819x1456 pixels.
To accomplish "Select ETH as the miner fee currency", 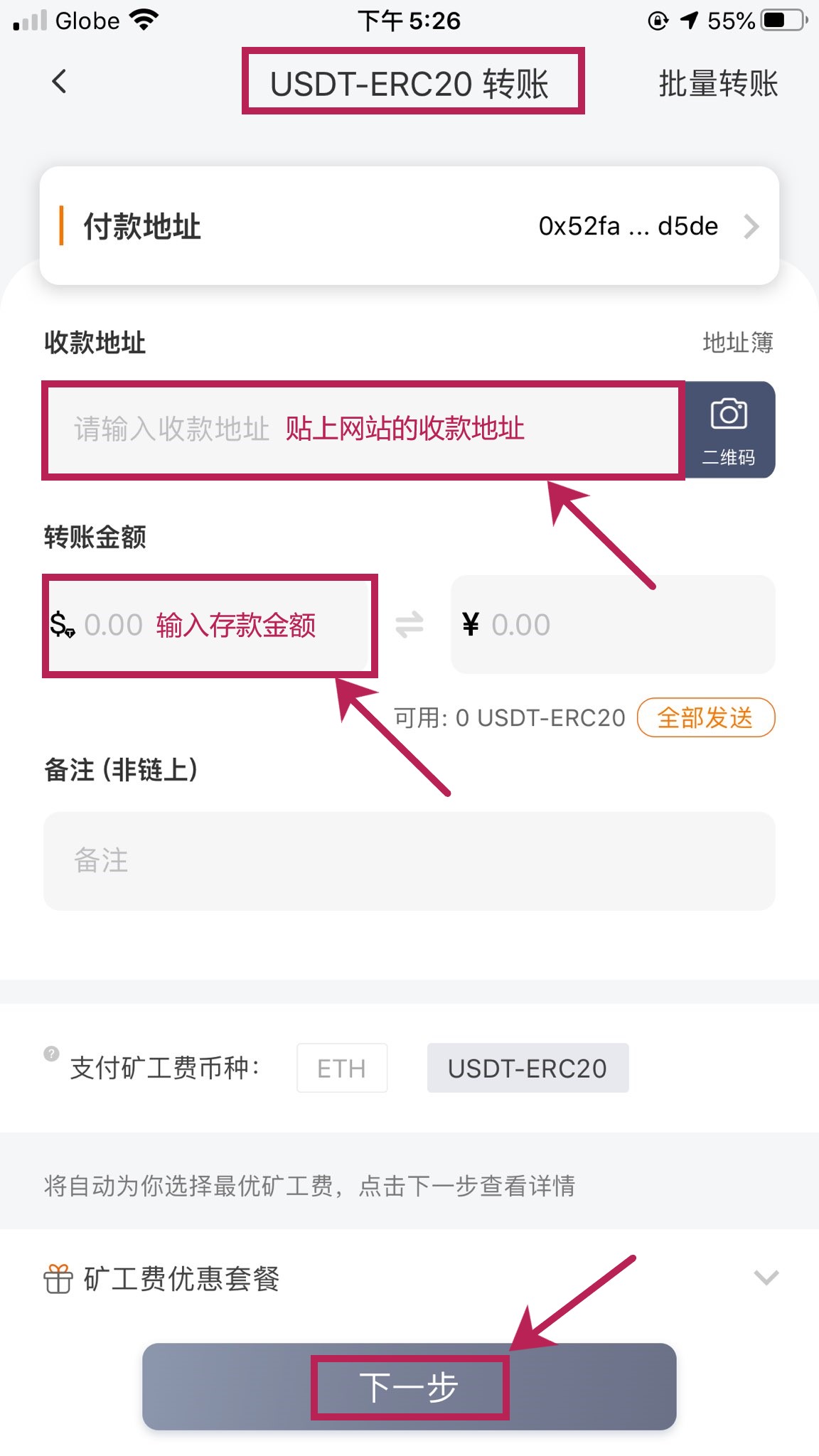I will pyautogui.click(x=342, y=1068).
